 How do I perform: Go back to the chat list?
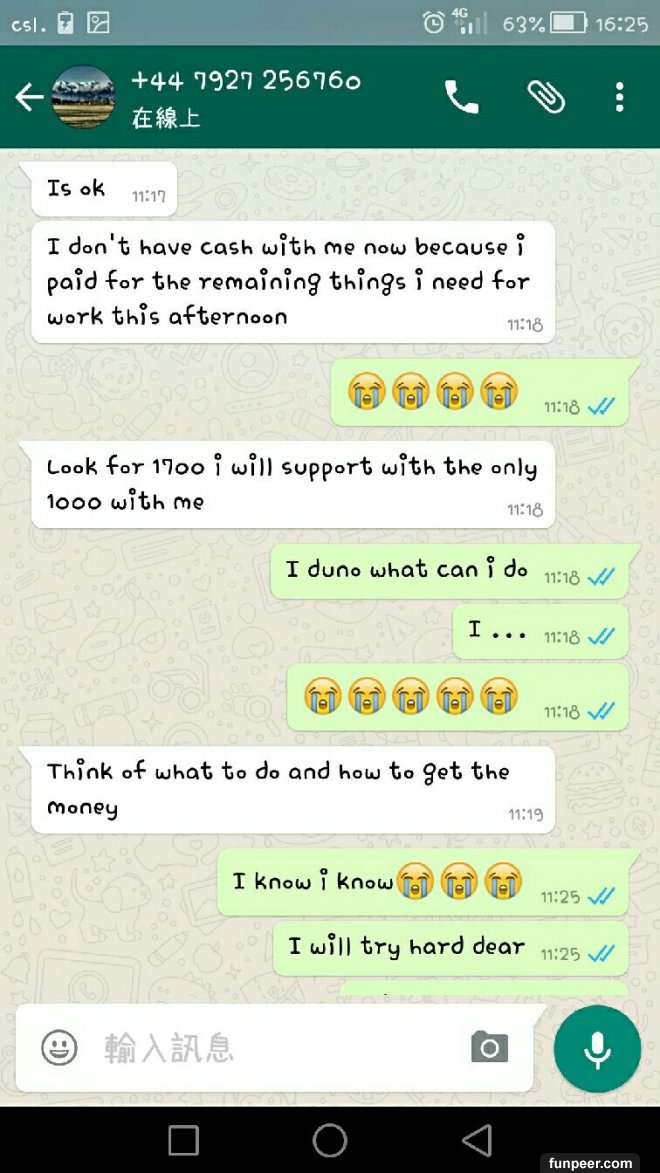29,97
